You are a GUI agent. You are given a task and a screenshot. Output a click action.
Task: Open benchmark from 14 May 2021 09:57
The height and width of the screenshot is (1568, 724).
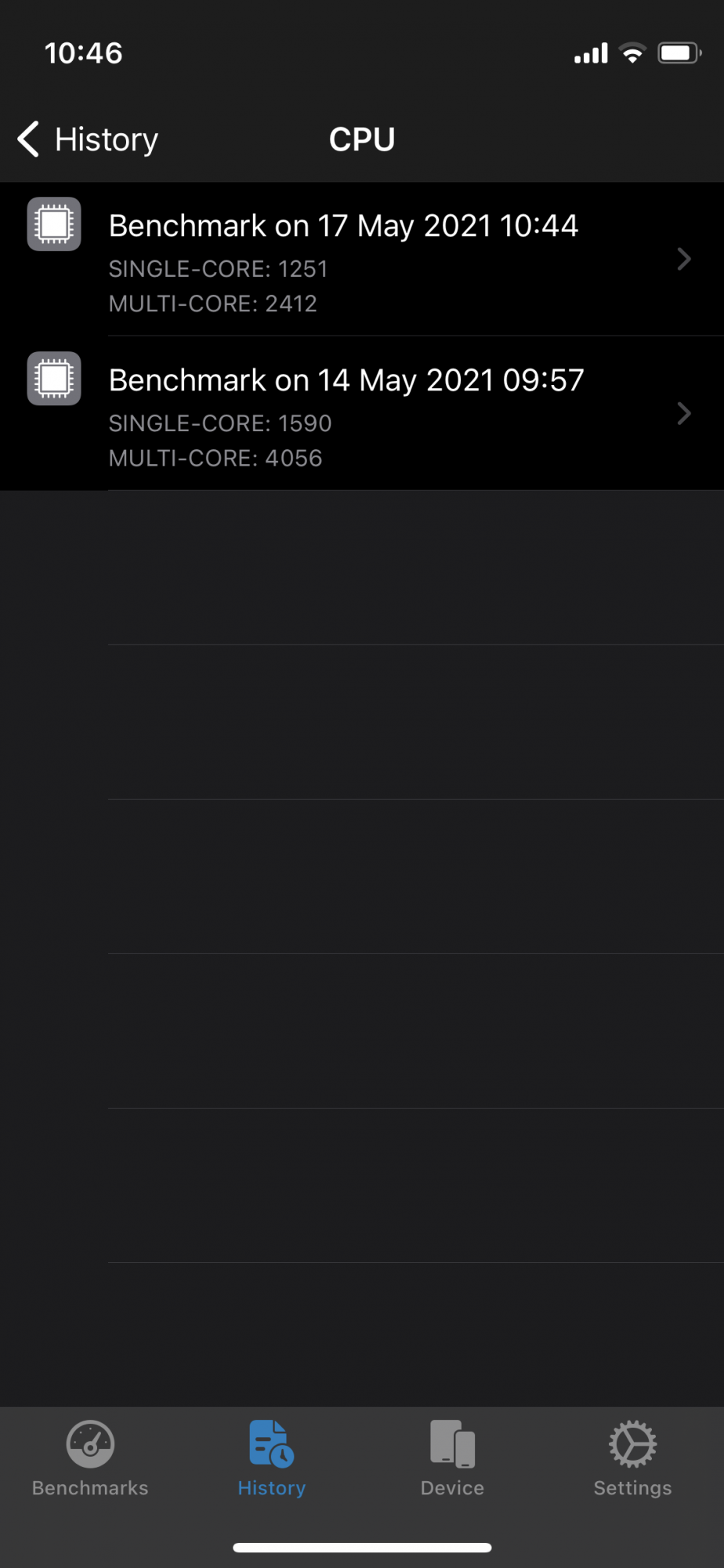tap(360, 414)
